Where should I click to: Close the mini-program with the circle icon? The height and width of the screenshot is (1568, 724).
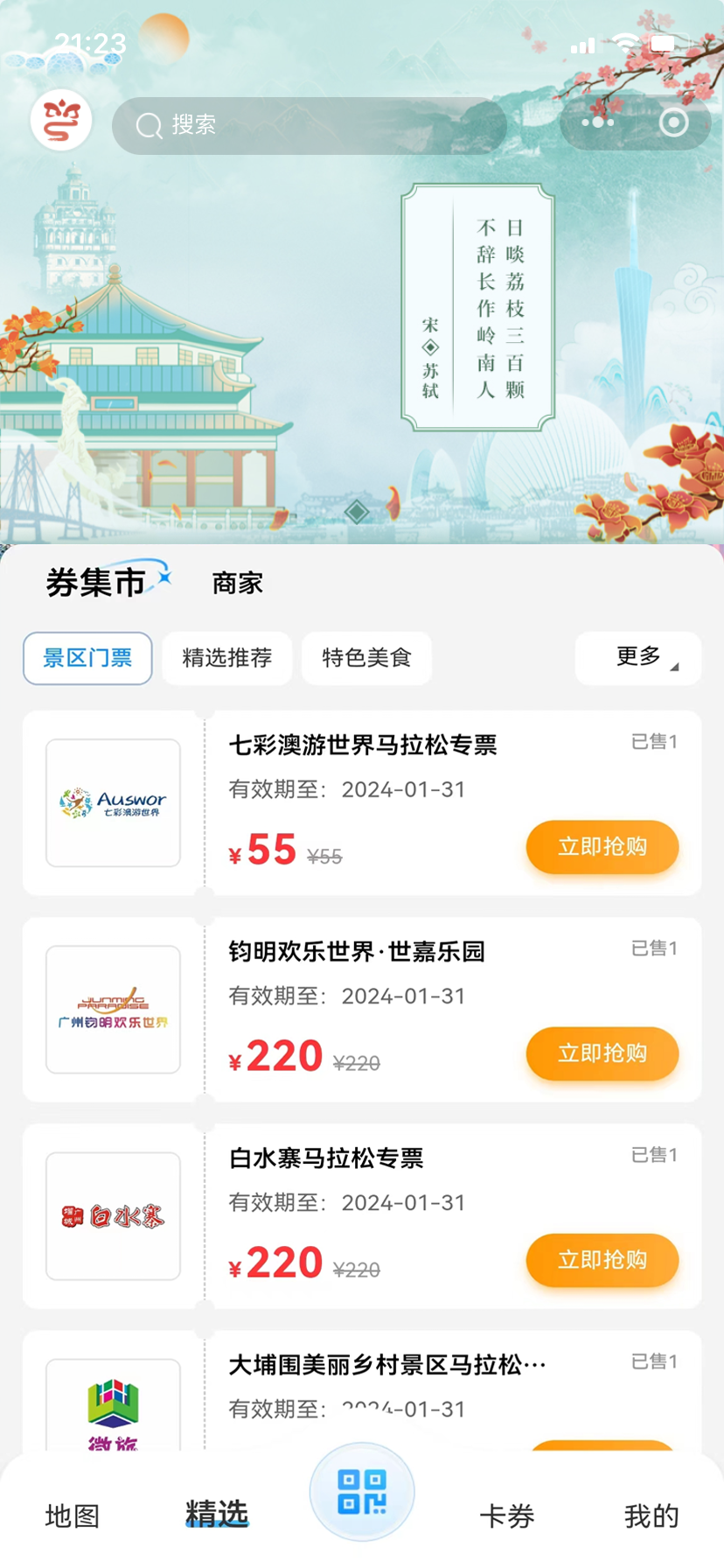(x=673, y=122)
